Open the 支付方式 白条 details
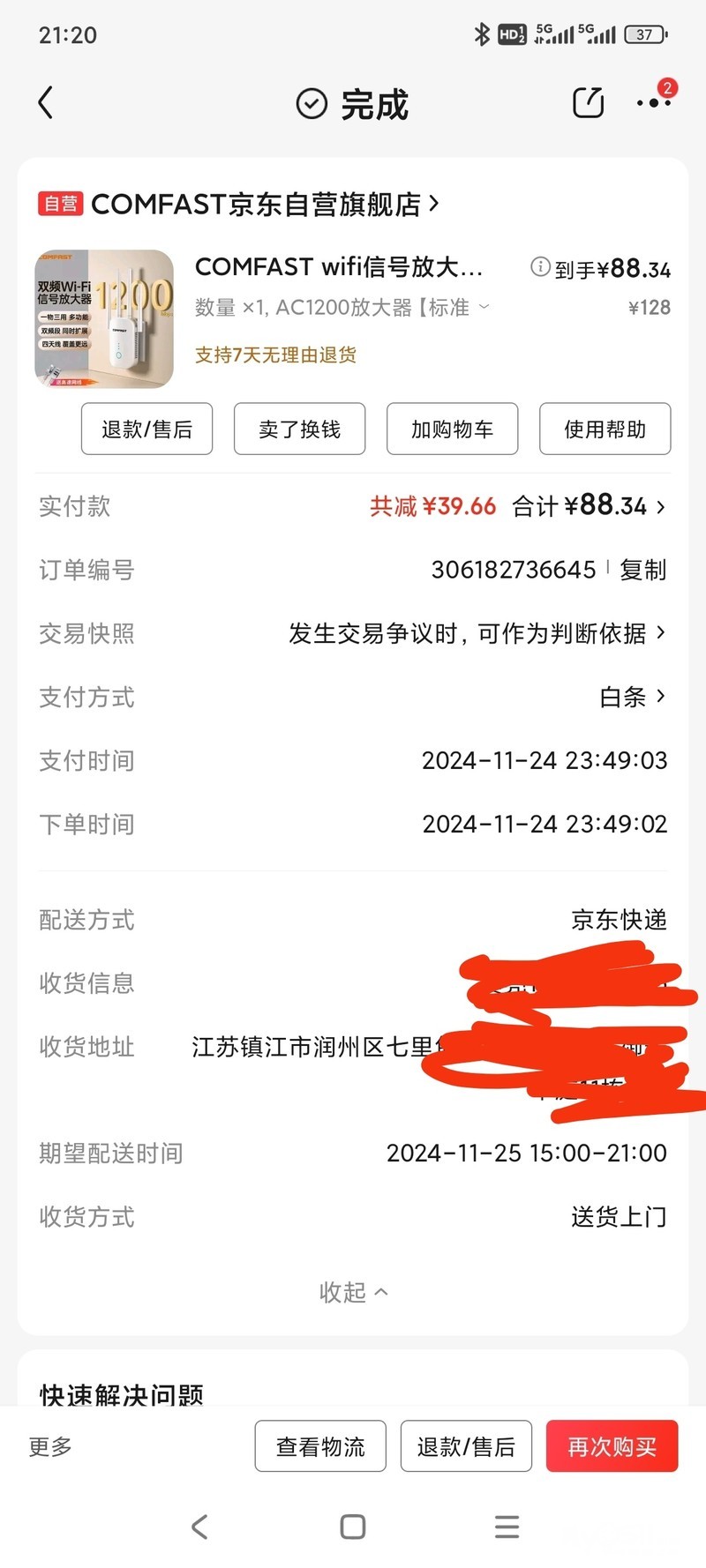Viewport: 706px width, 1568px height. (x=632, y=697)
